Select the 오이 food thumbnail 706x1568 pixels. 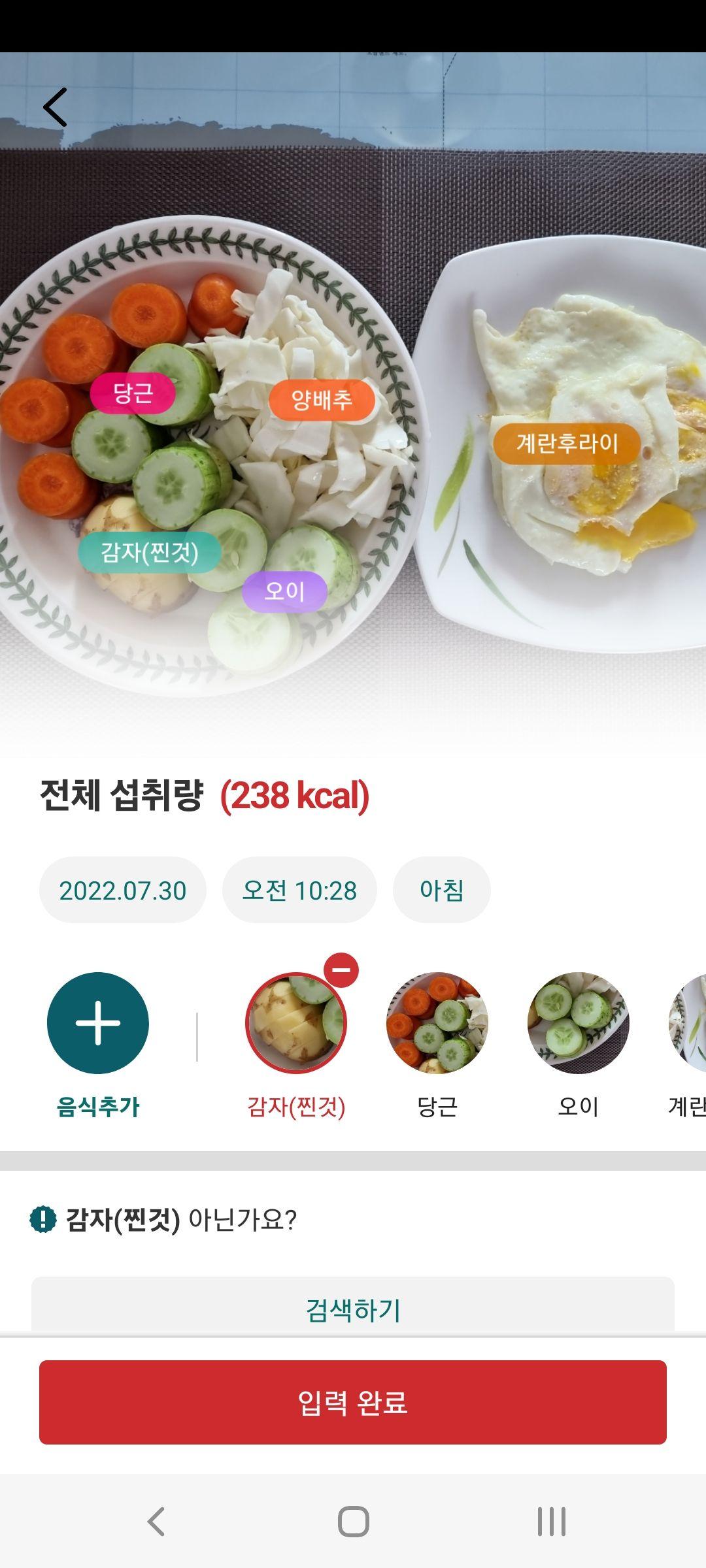pos(578,1024)
